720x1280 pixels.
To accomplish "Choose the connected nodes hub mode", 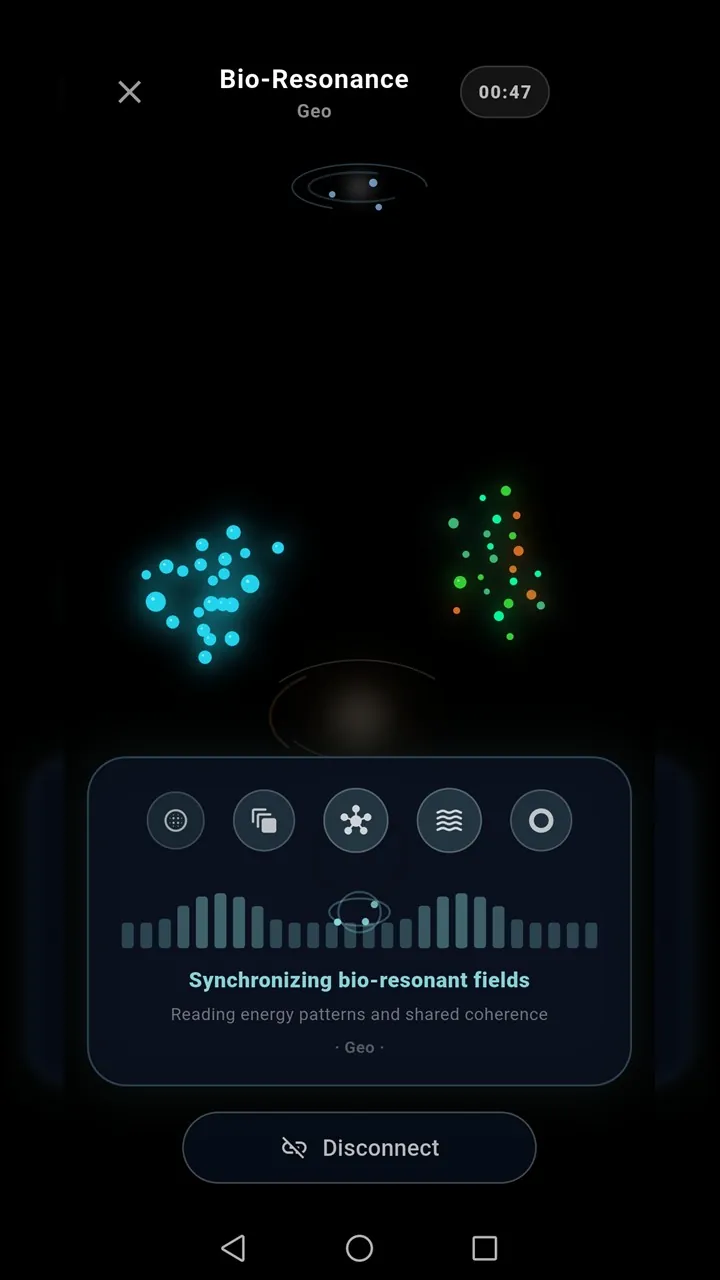I will [356, 821].
